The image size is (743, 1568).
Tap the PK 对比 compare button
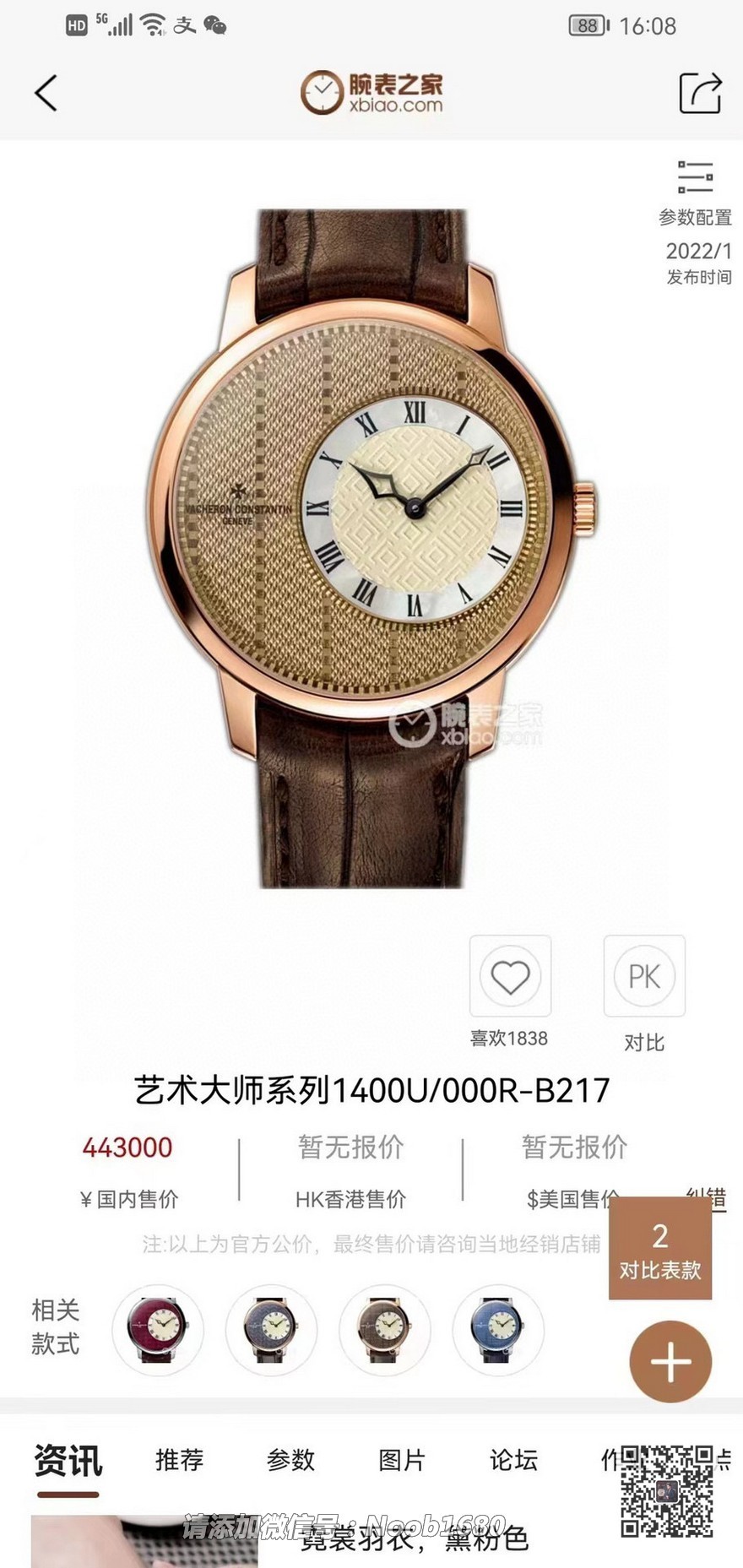[x=644, y=977]
